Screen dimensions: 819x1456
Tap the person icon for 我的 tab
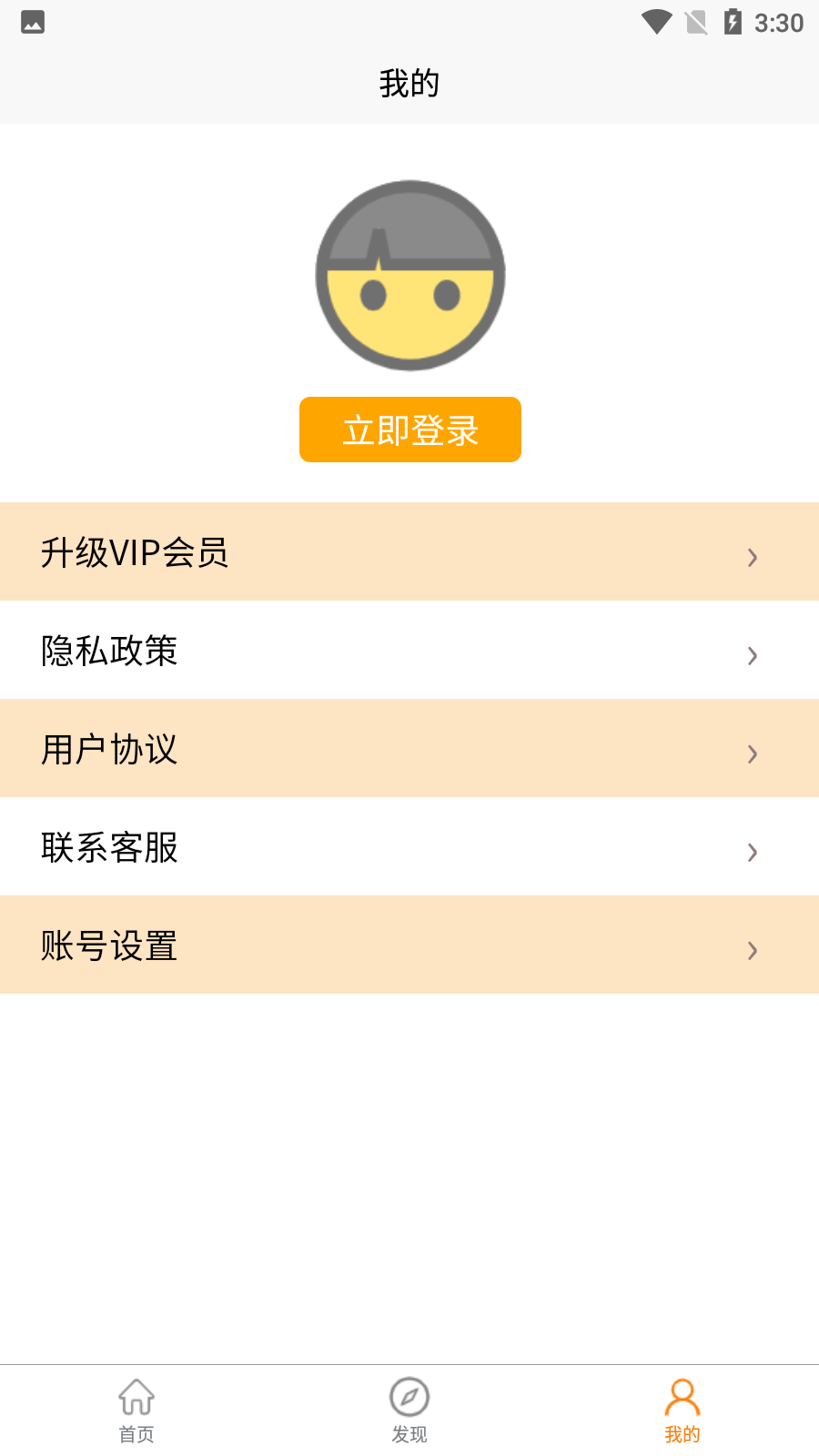(682, 1395)
